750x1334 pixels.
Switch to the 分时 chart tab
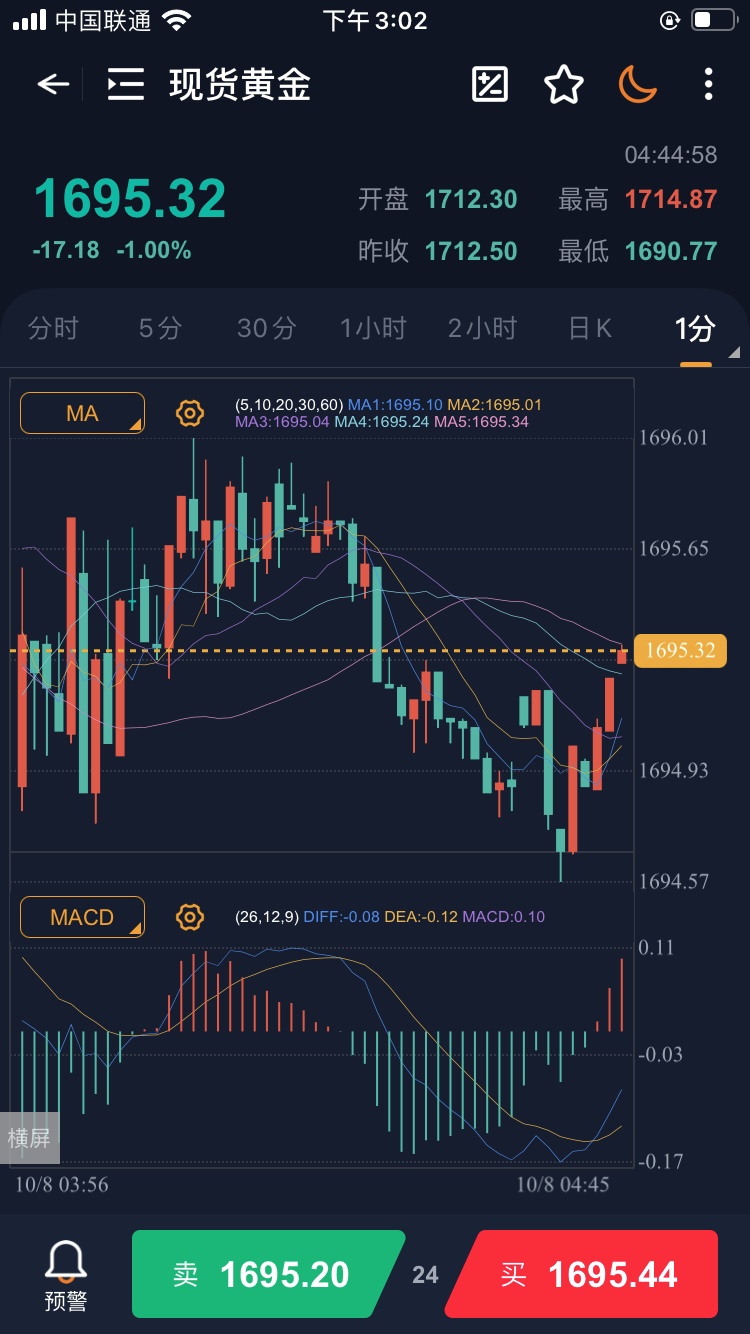coord(53,328)
